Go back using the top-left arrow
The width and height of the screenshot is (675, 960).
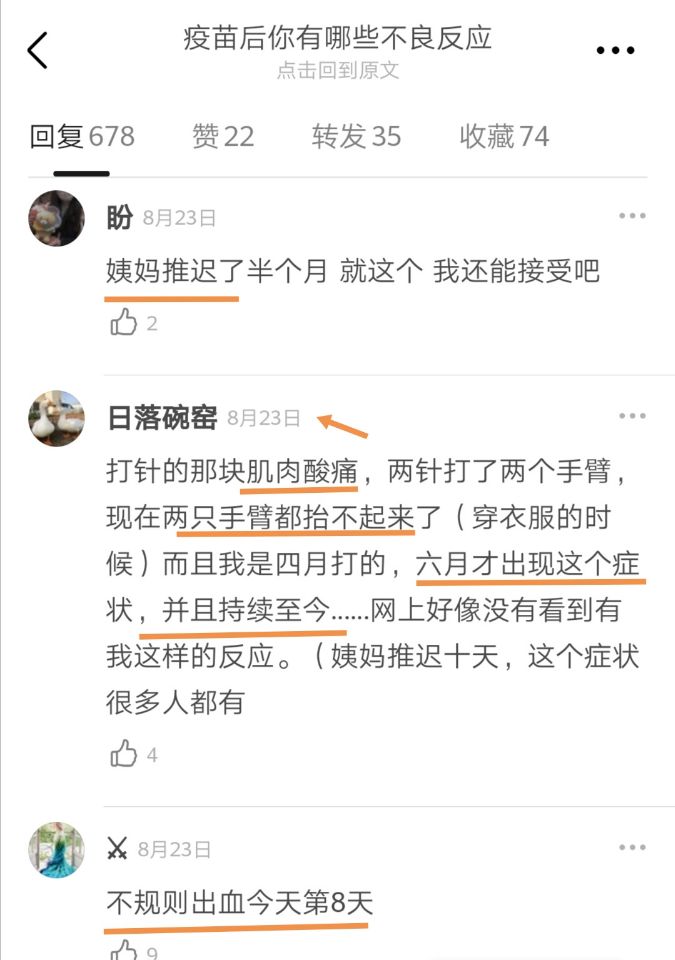(x=38, y=50)
